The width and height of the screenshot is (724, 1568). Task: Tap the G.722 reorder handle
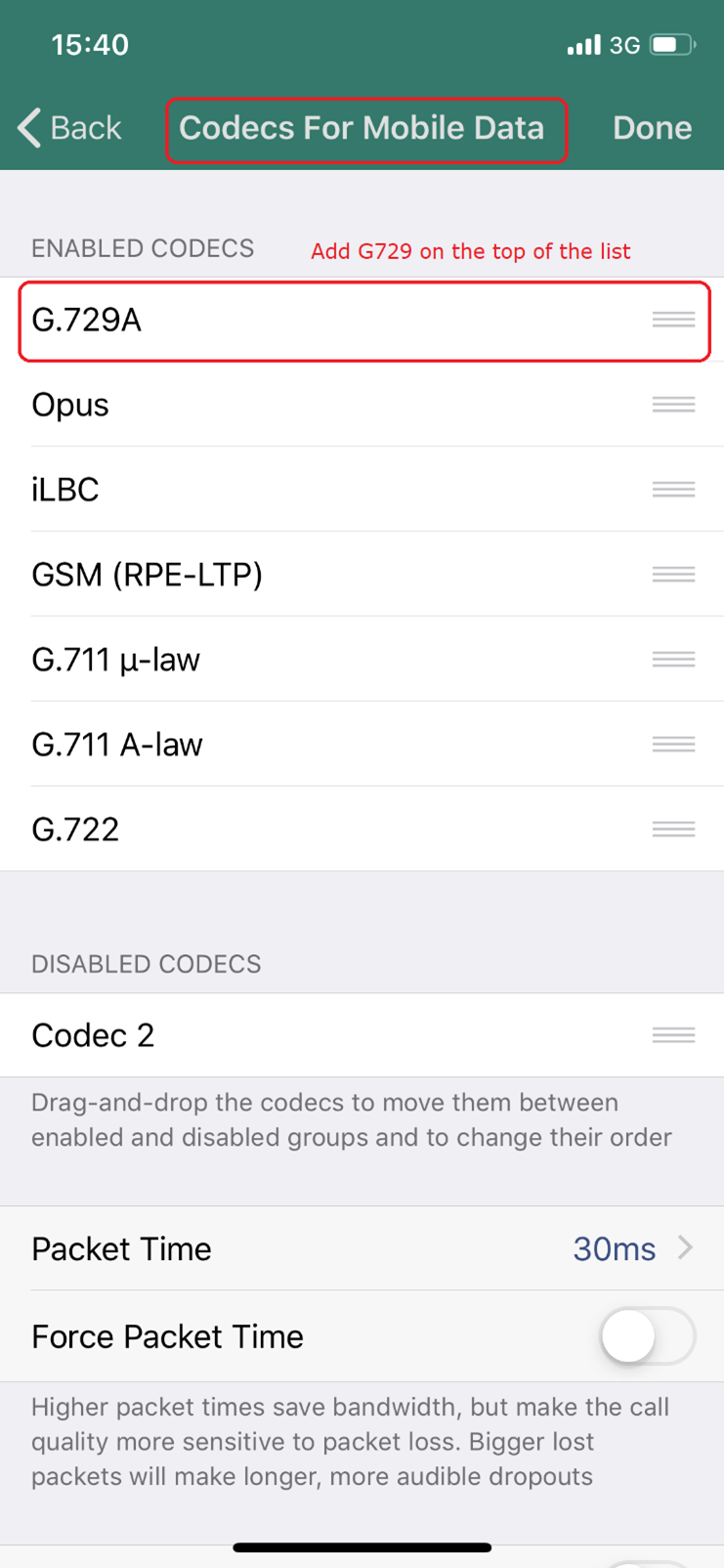pyautogui.click(x=673, y=829)
